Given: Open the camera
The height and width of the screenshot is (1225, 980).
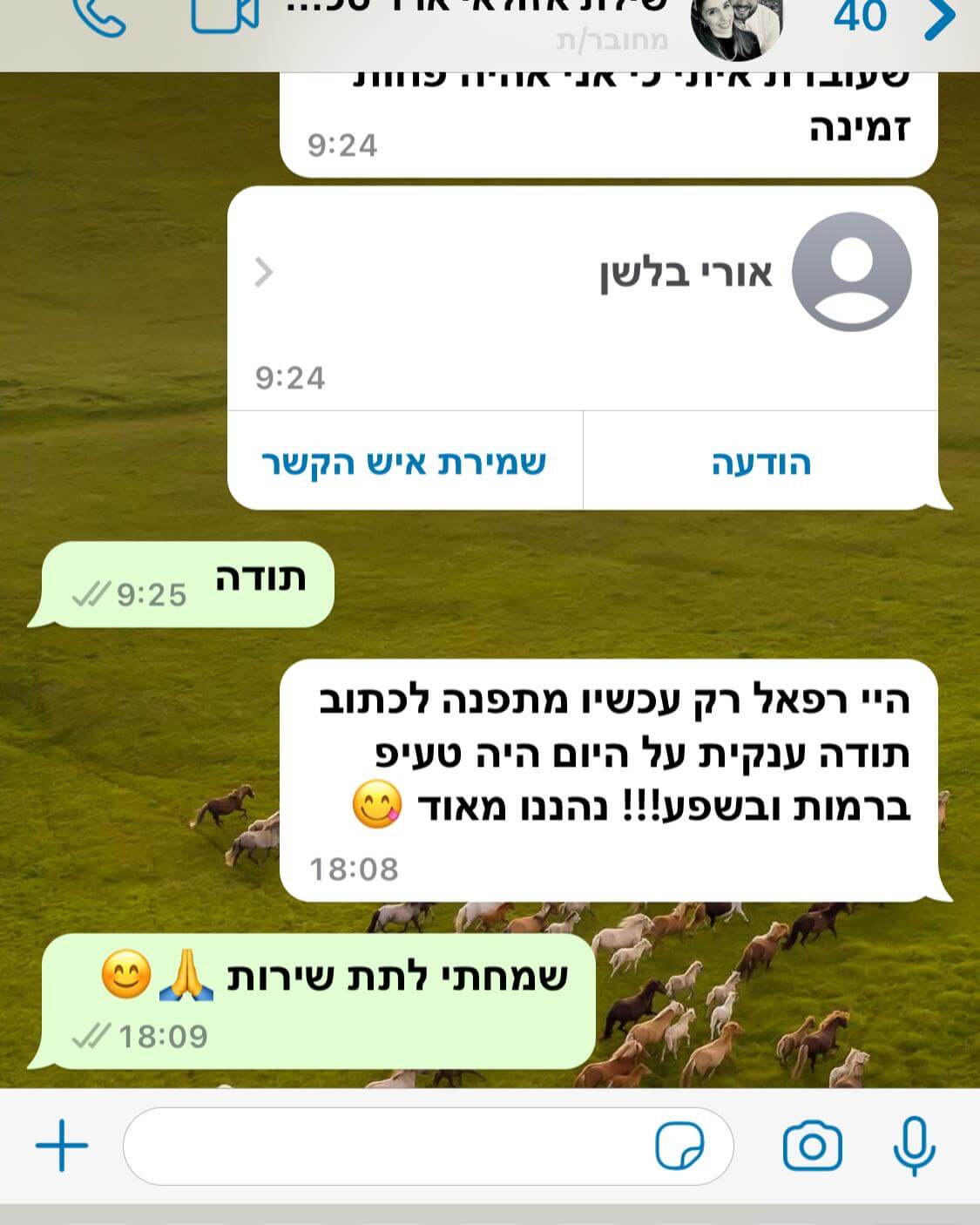Looking at the screenshot, I should (812, 1146).
